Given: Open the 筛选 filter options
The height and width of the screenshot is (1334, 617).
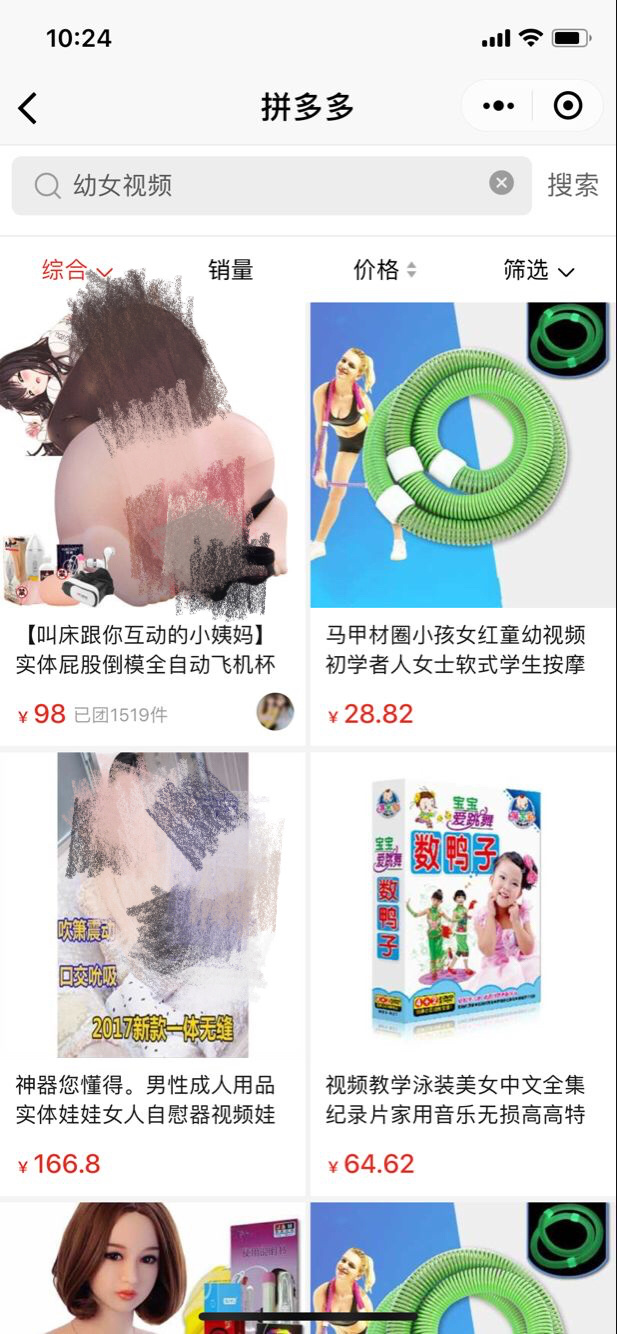Looking at the screenshot, I should click(x=538, y=270).
